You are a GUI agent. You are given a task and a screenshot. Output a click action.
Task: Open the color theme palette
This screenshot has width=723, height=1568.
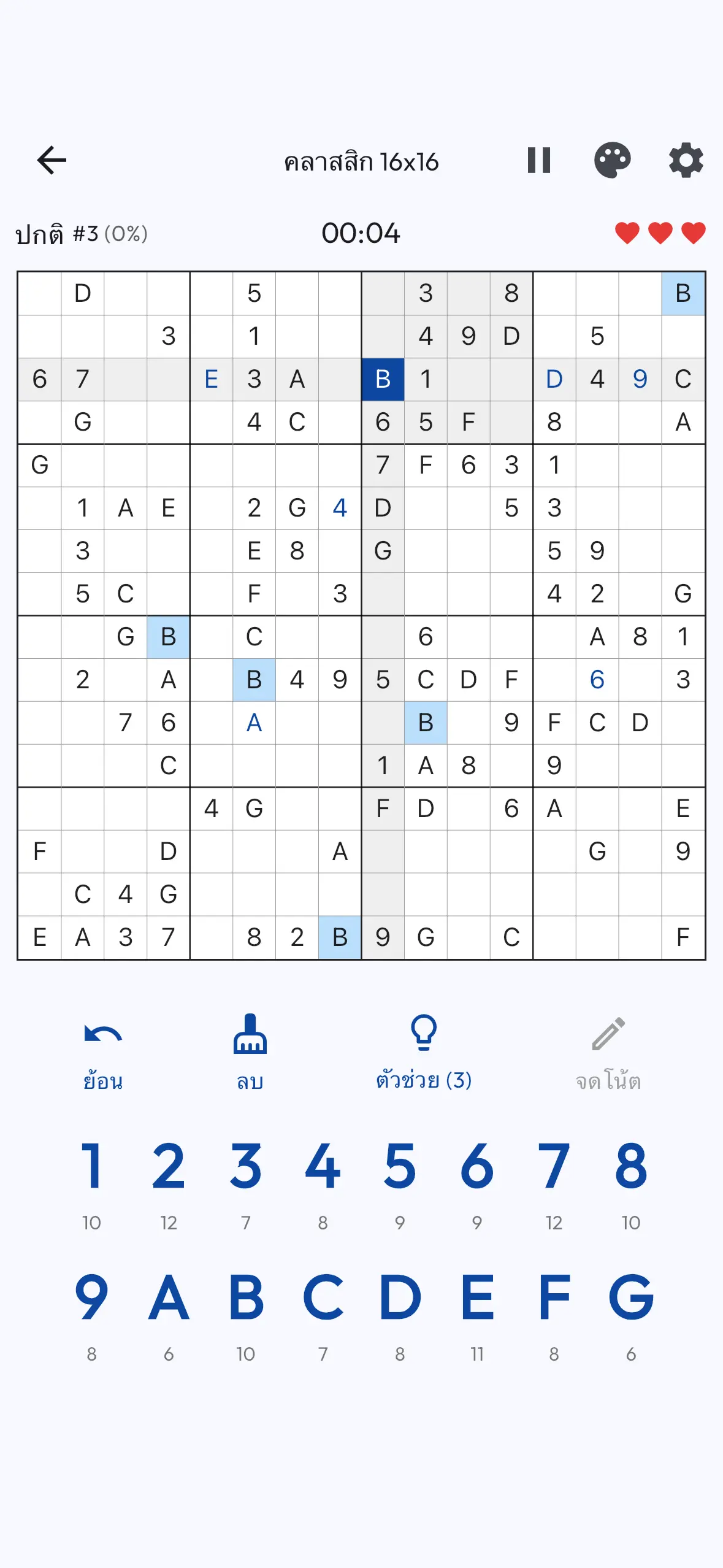pyautogui.click(x=612, y=161)
